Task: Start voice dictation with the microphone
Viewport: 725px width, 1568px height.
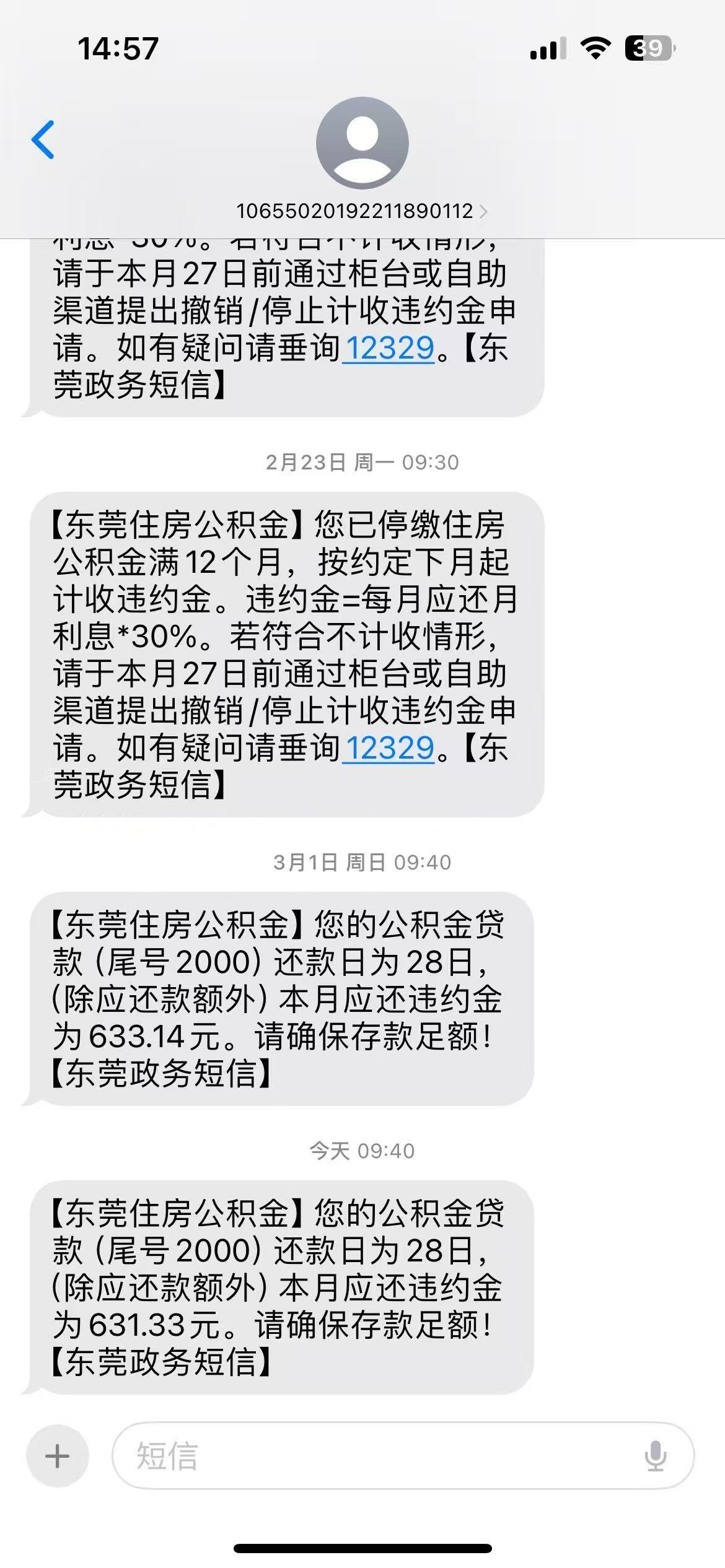Action: point(655,1456)
